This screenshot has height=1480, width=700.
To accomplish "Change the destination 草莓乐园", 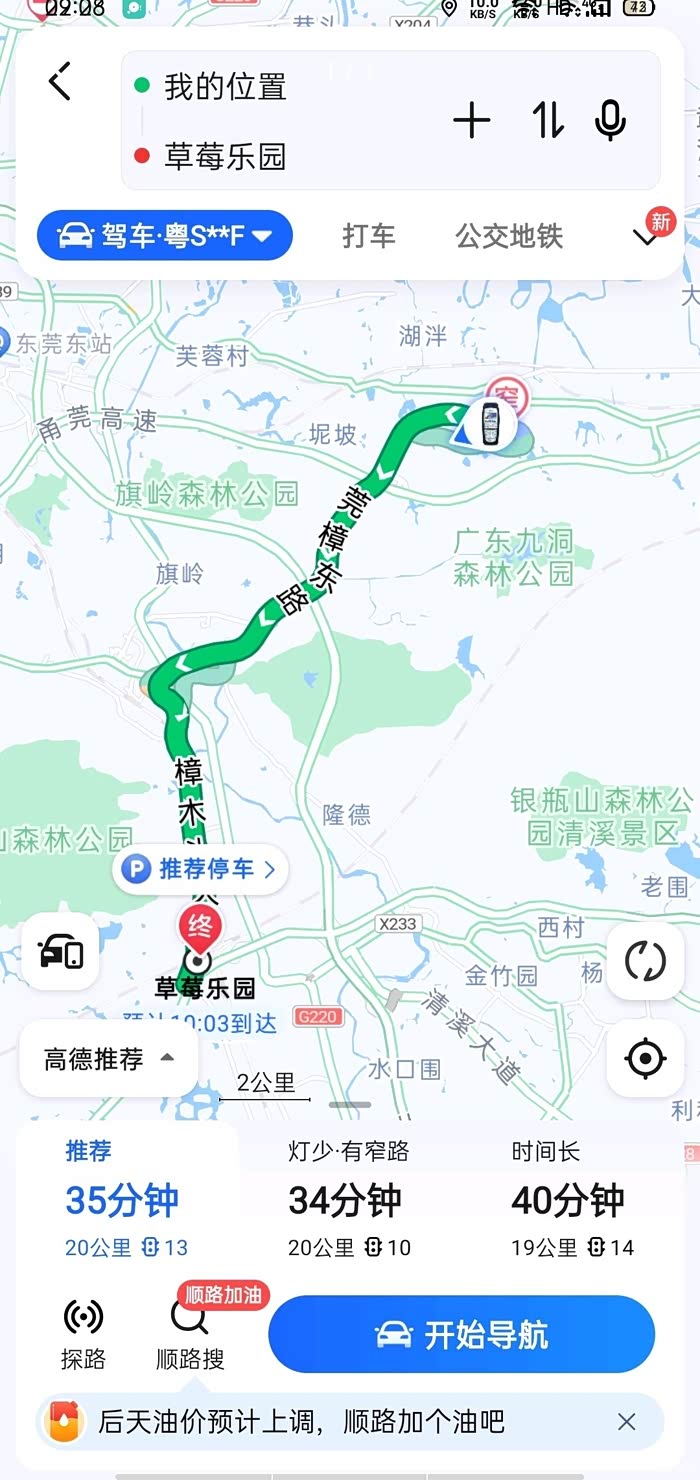I will coord(225,157).
